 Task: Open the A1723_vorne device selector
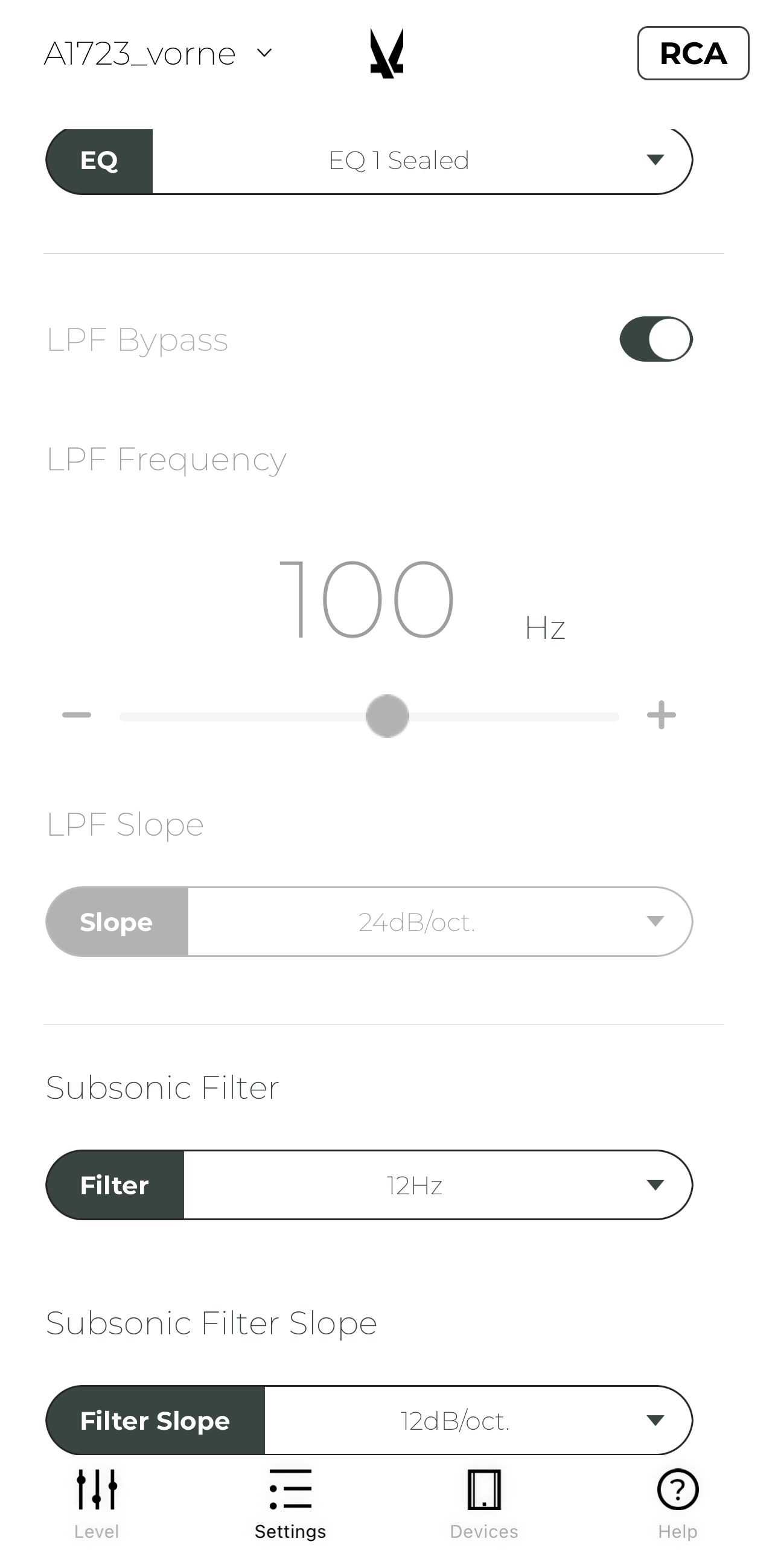158,54
